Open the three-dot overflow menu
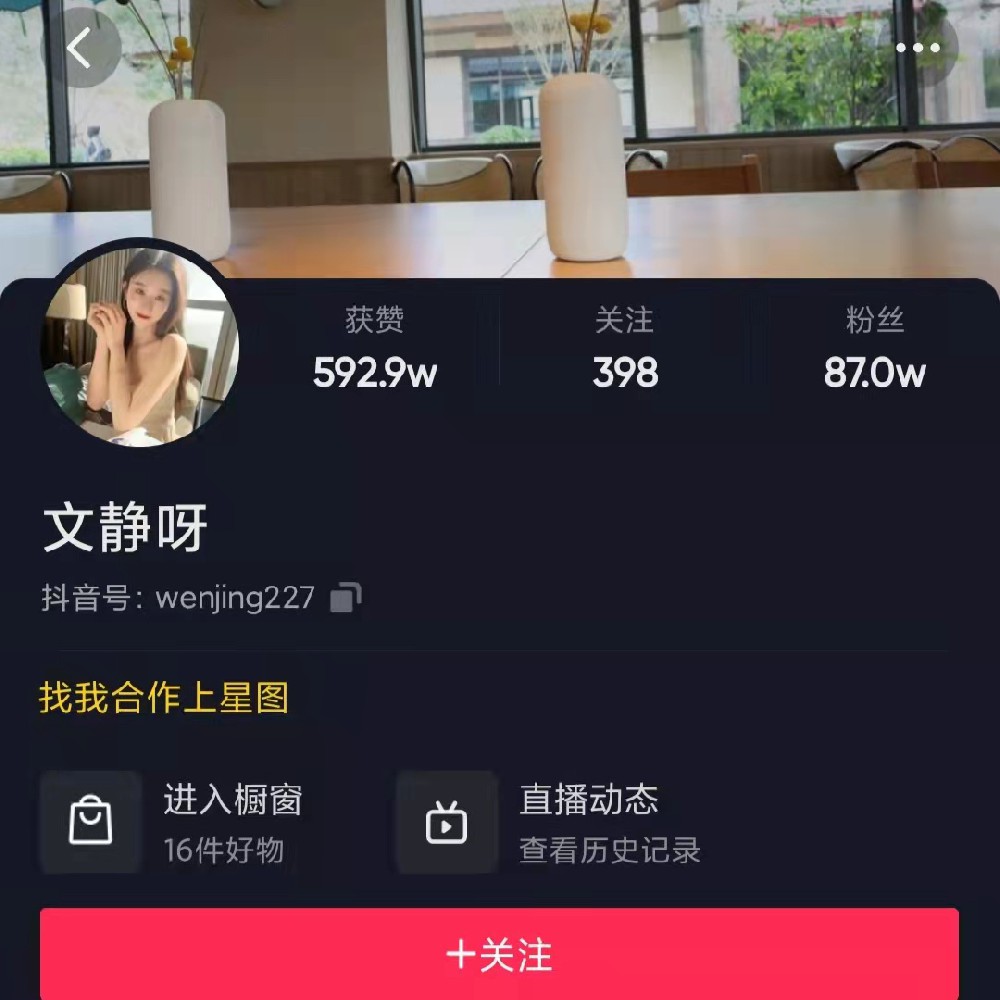 click(x=917, y=47)
